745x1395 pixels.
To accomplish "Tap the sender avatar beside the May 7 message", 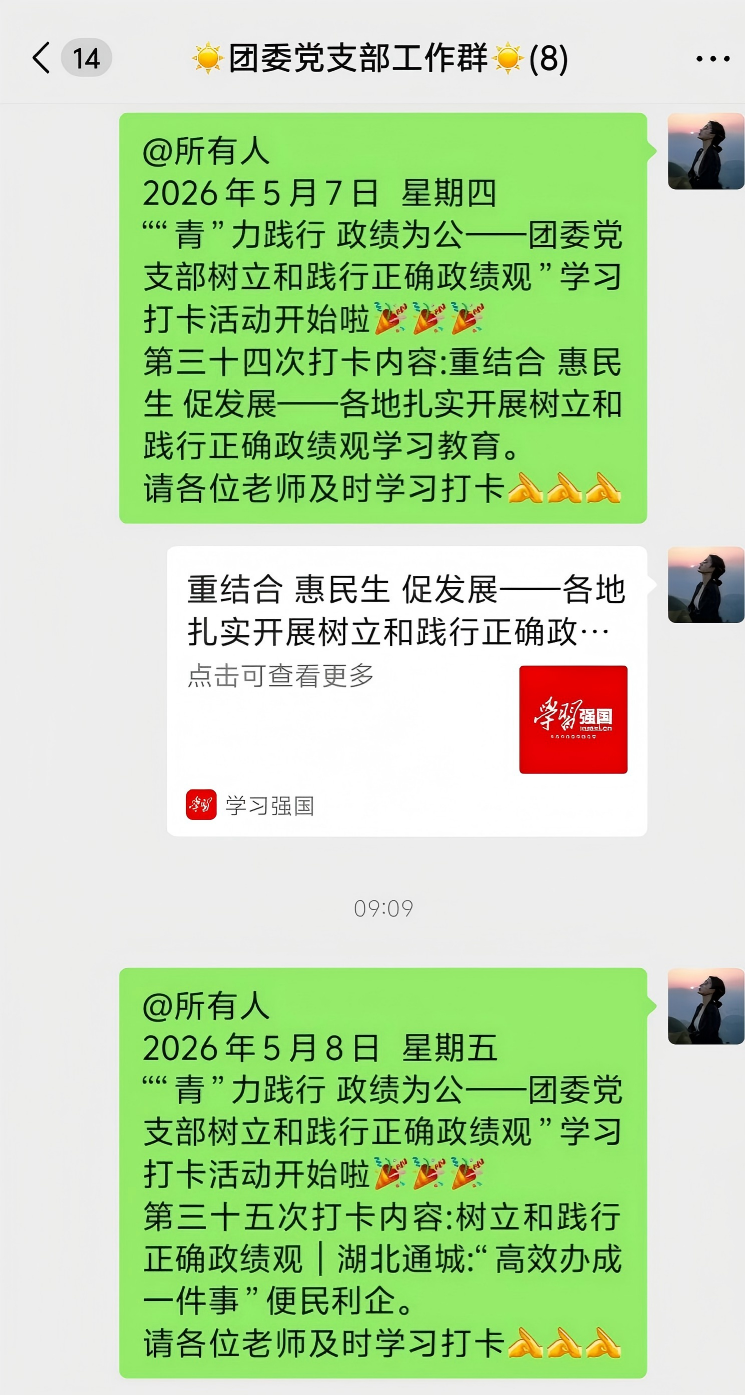I will (706, 151).
